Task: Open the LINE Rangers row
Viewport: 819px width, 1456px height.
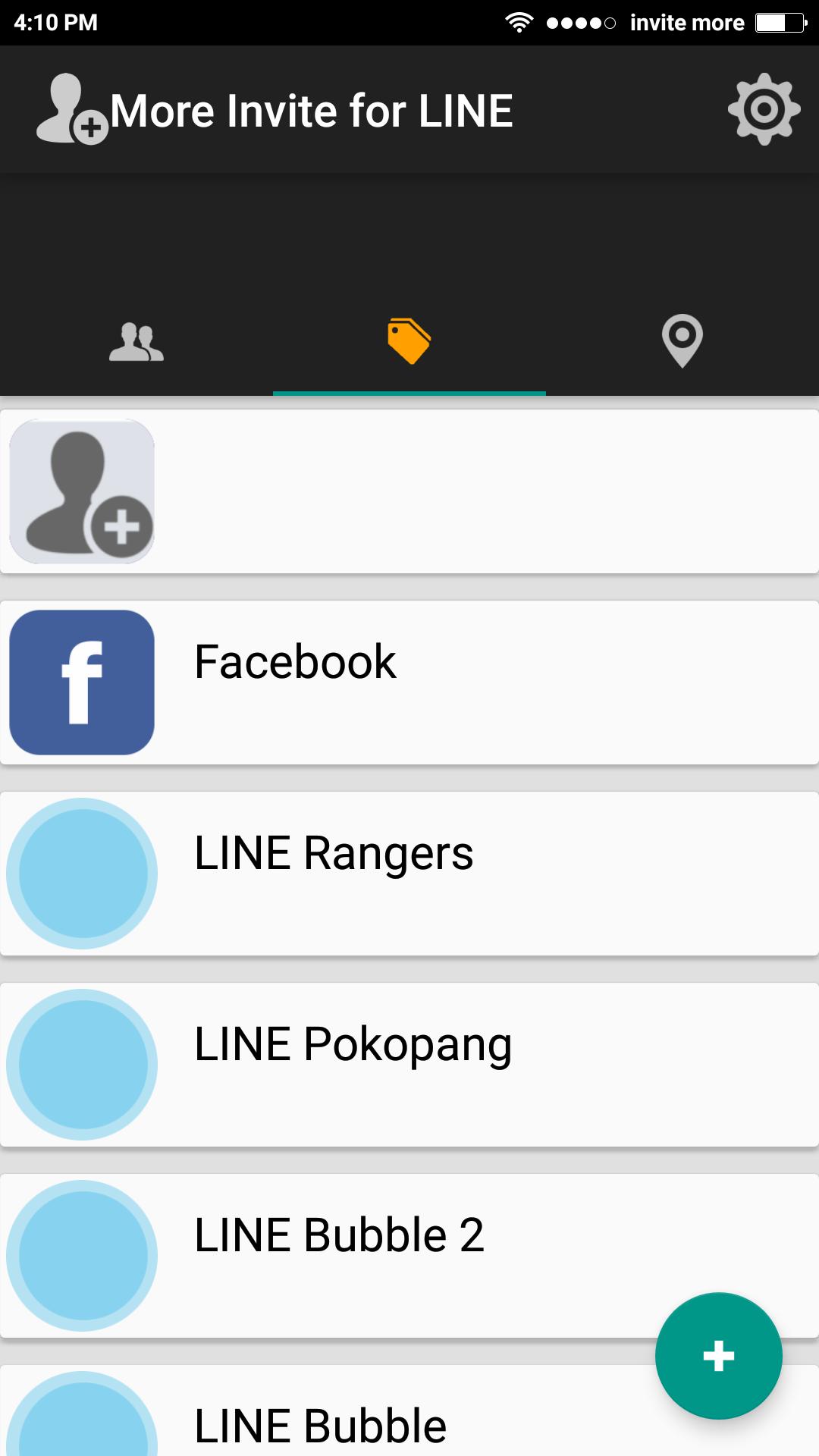Action: 409,874
